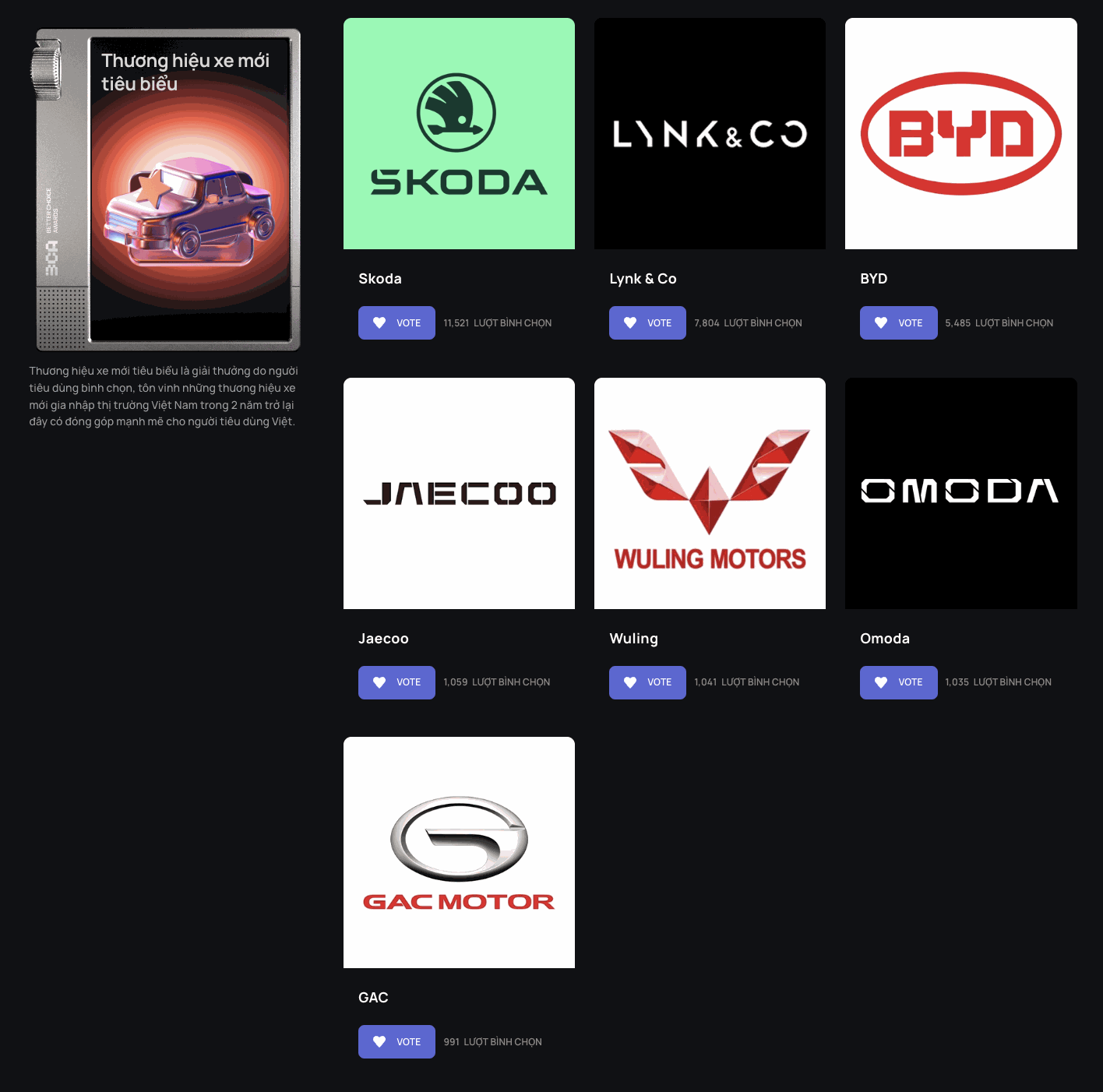The image size is (1103, 1092).
Task: Open the Omoda logo card
Action: click(x=960, y=493)
